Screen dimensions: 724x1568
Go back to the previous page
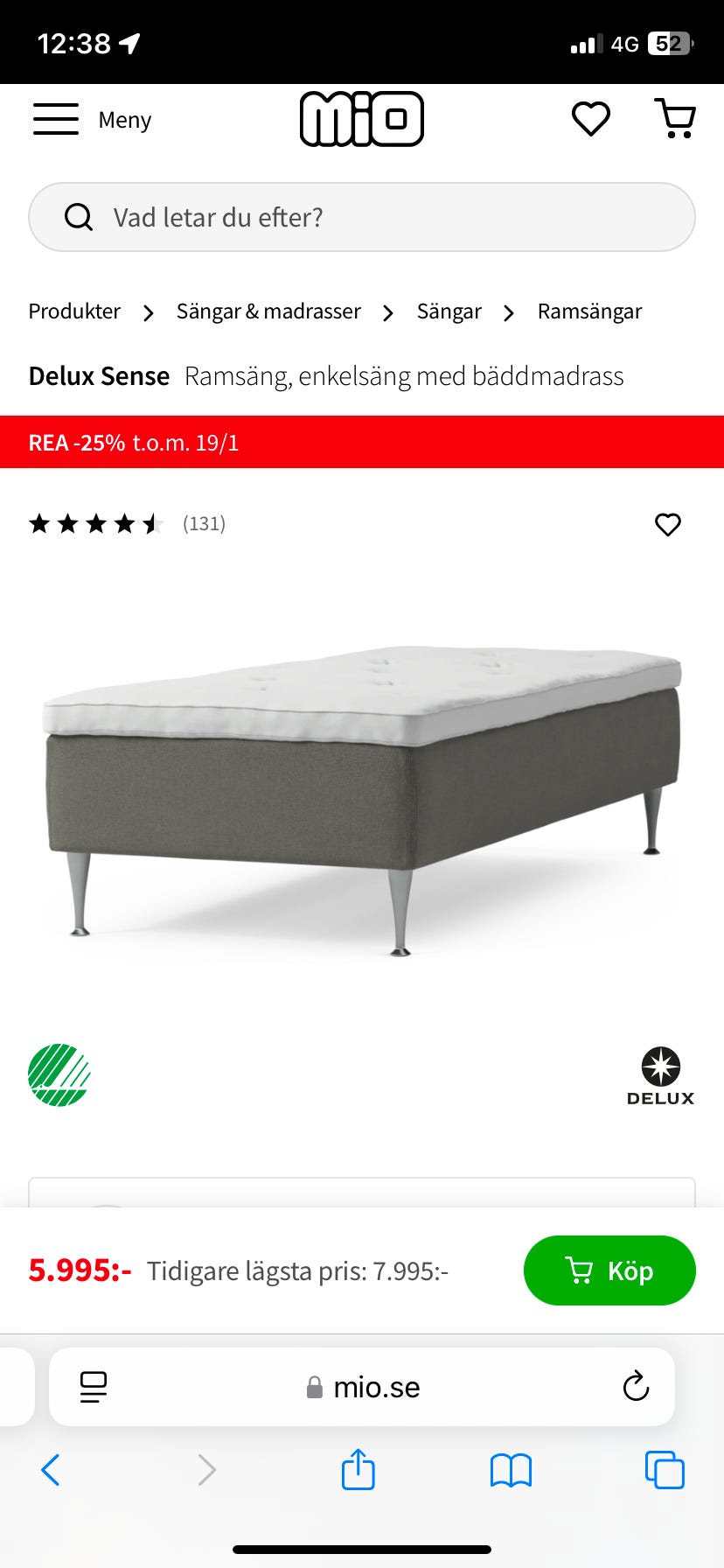[51, 1470]
